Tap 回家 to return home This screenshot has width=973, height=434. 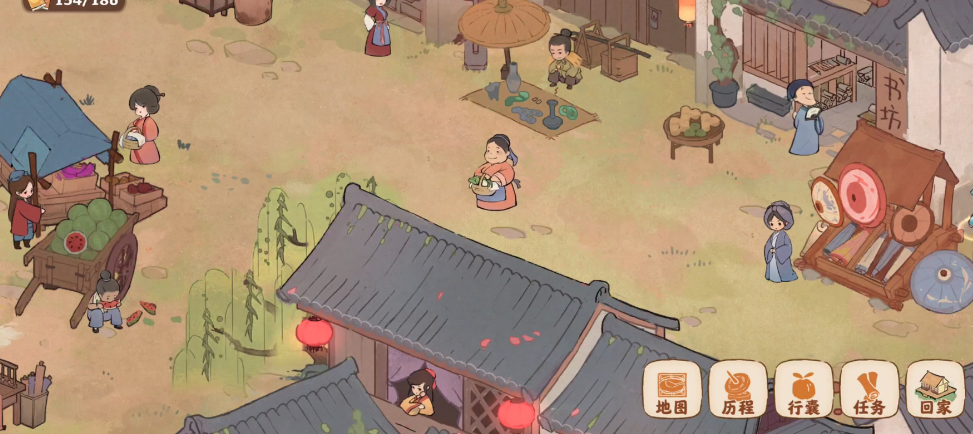click(935, 389)
